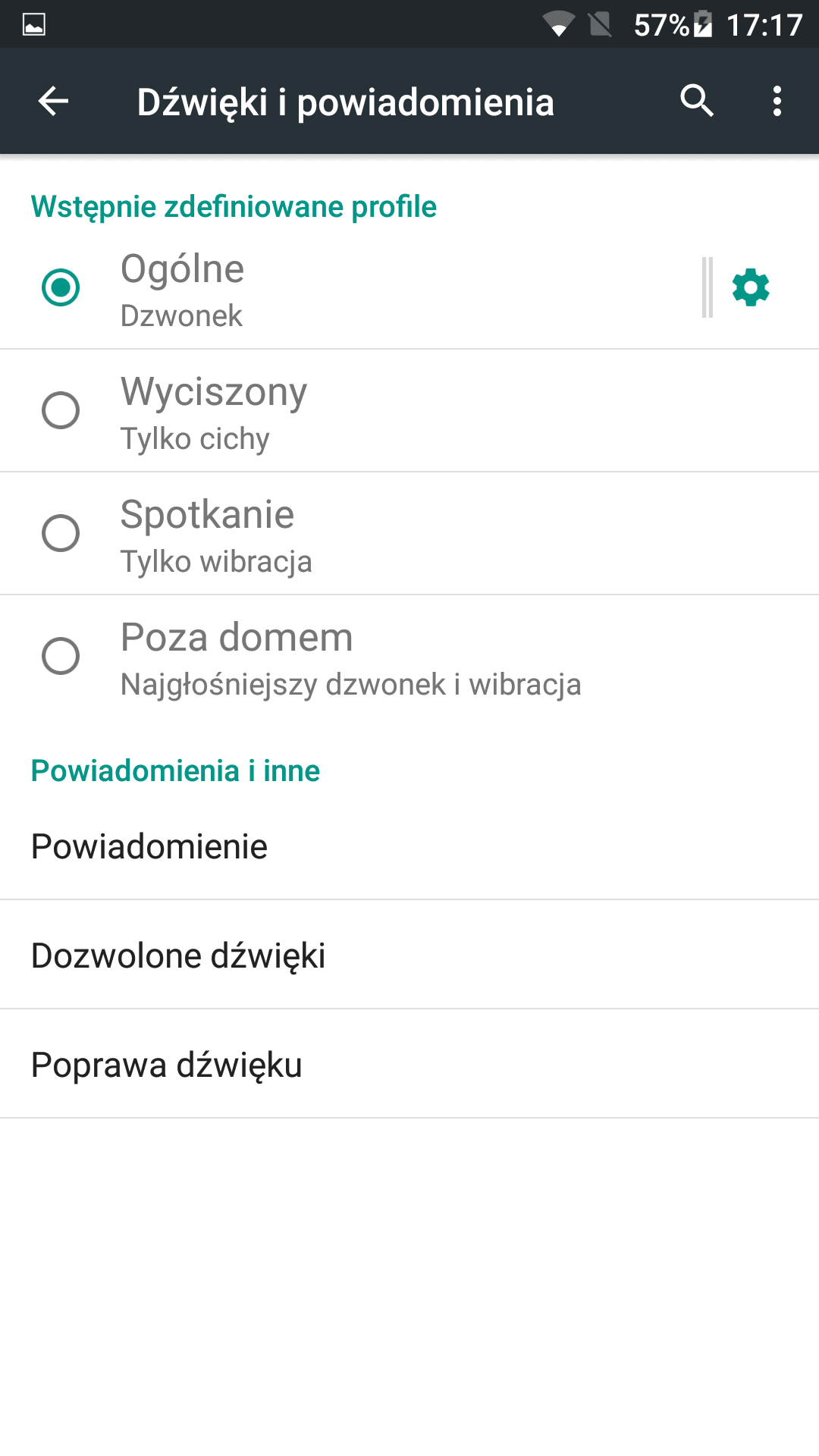This screenshot has width=819, height=1456.
Task: Open Poprawa dźwięku
Action: pyautogui.click(x=409, y=1065)
